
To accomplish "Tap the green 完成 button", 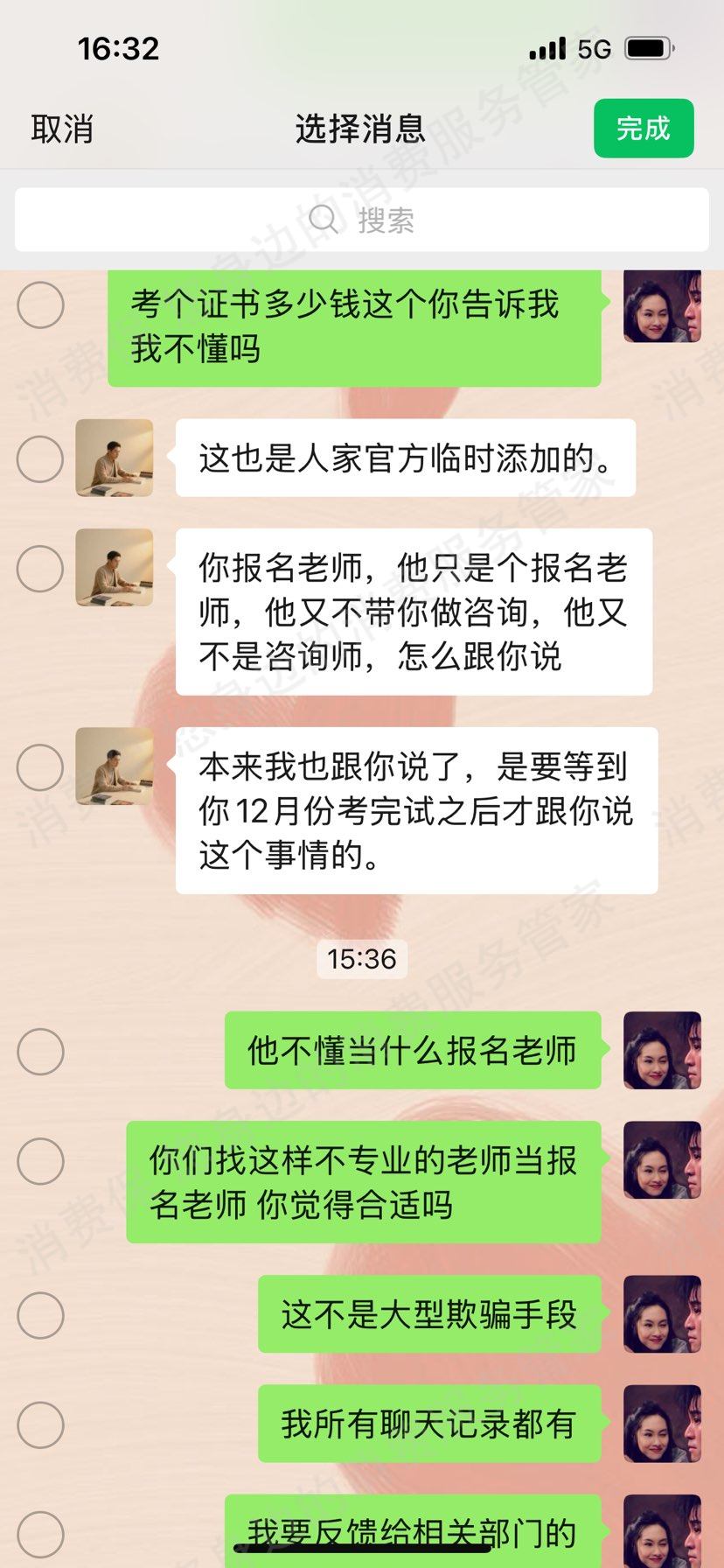I will click(644, 129).
